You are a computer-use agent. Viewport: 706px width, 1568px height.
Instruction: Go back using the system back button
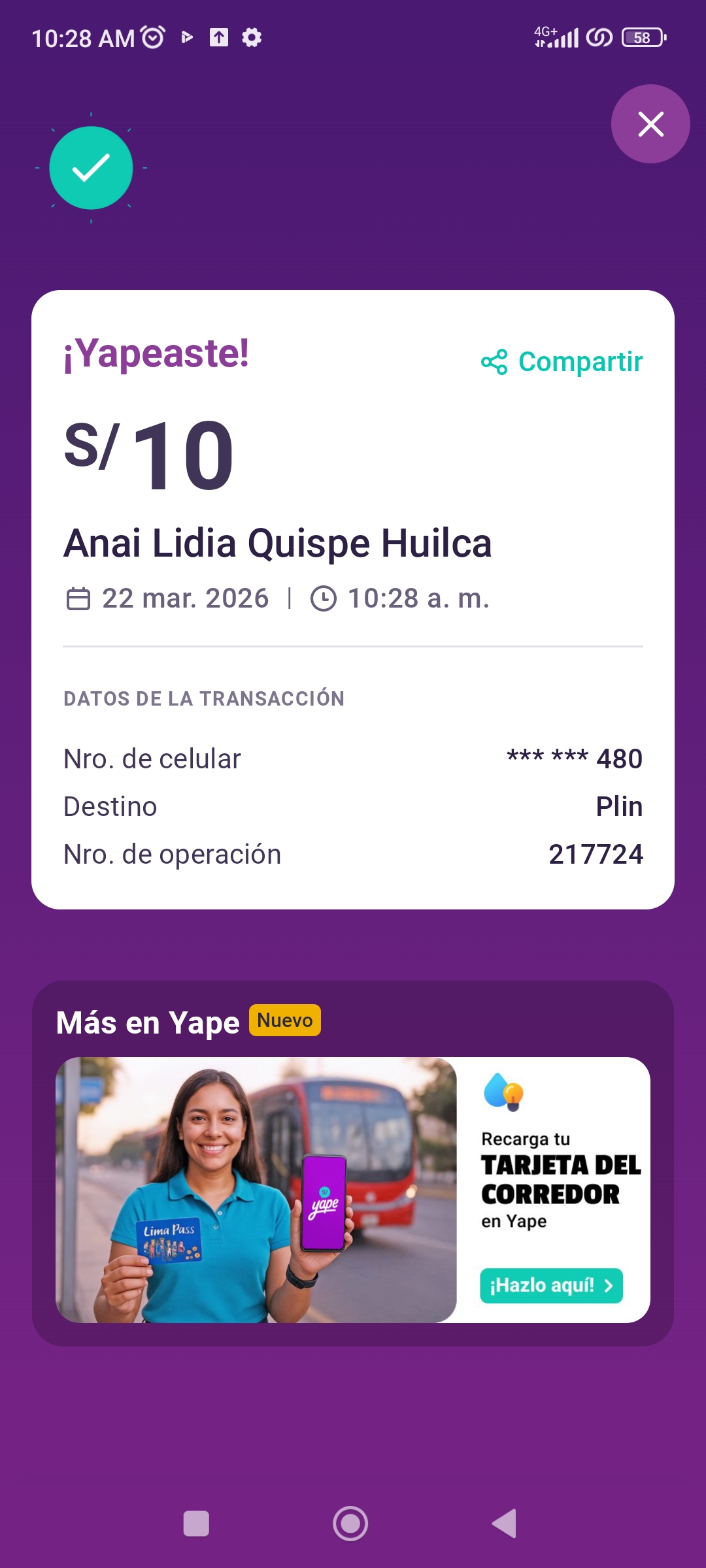click(505, 1524)
